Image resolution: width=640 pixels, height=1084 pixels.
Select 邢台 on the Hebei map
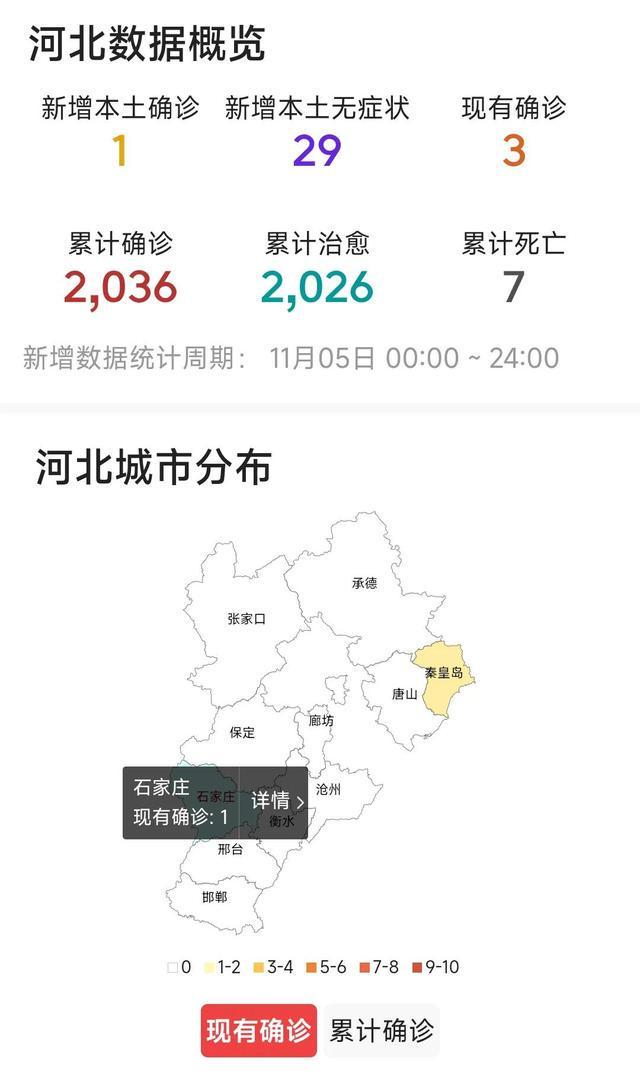pyautogui.click(x=230, y=849)
